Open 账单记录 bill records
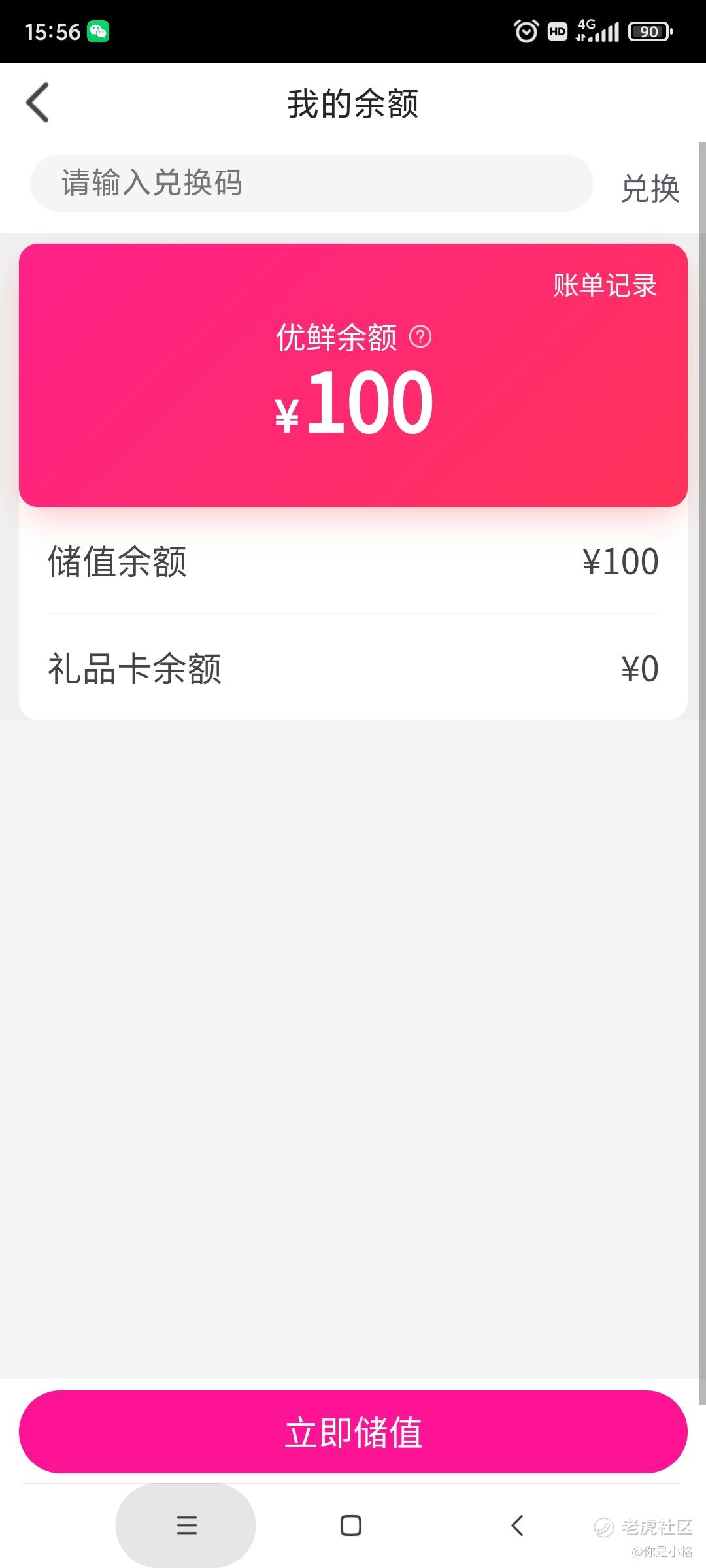Screen dimensions: 706x1568 (x=605, y=286)
